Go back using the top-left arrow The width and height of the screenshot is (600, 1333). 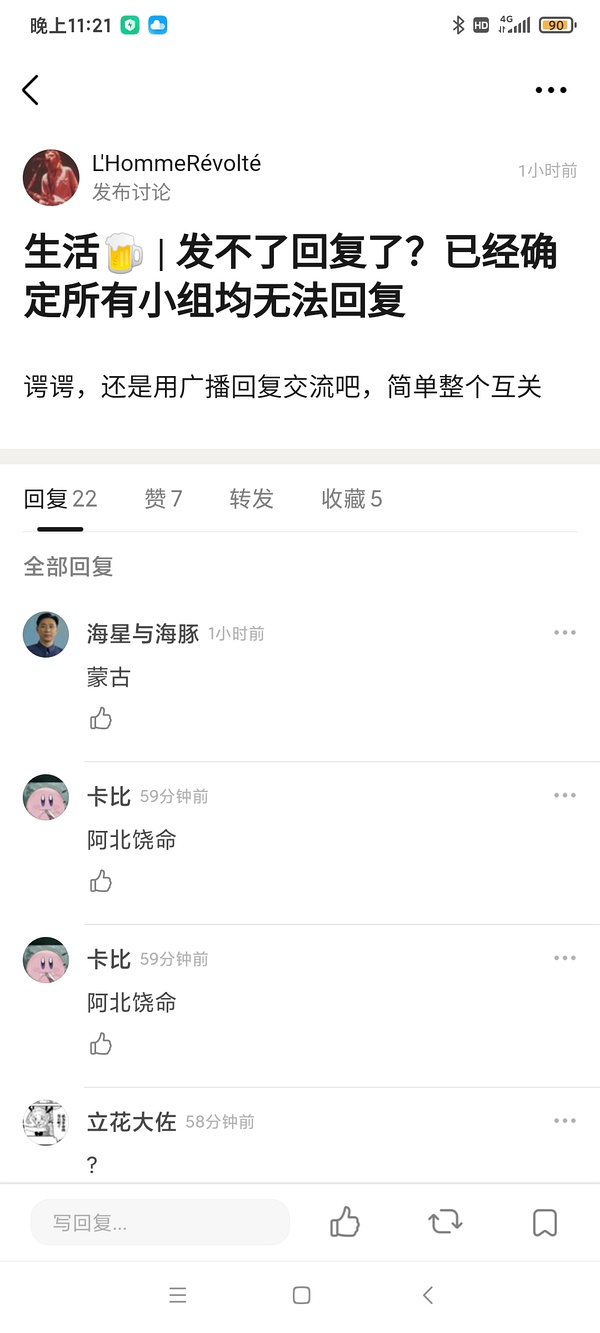coord(31,90)
